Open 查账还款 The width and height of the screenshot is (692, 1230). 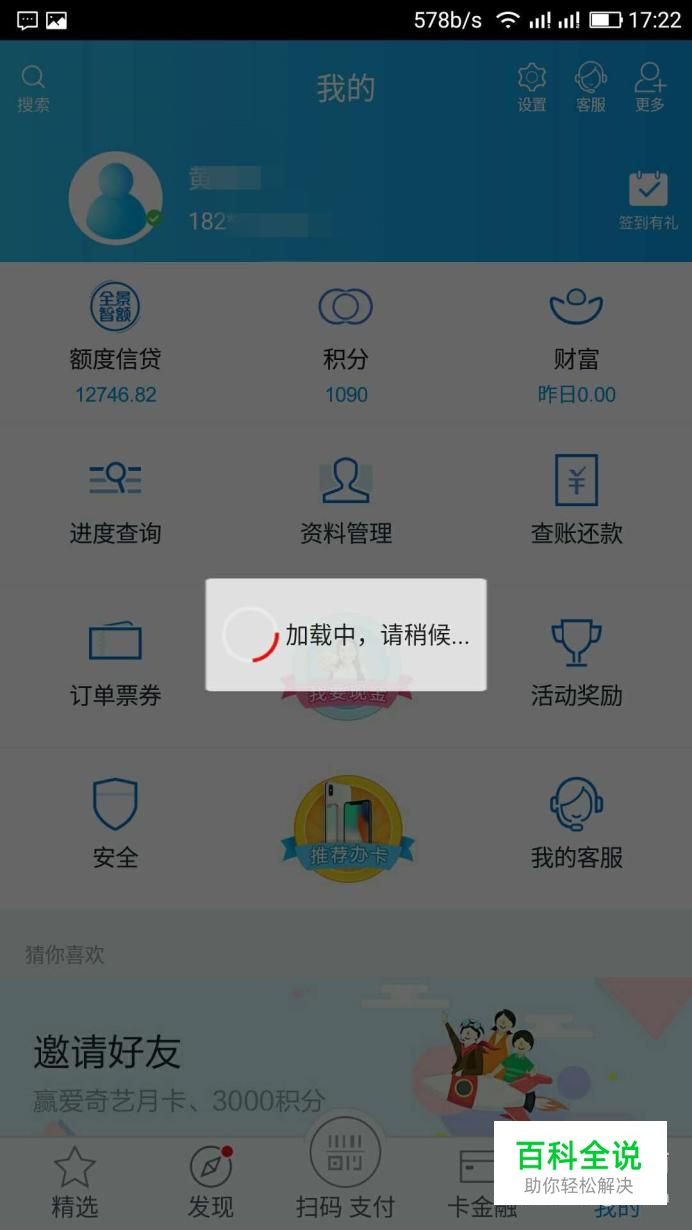click(x=577, y=502)
